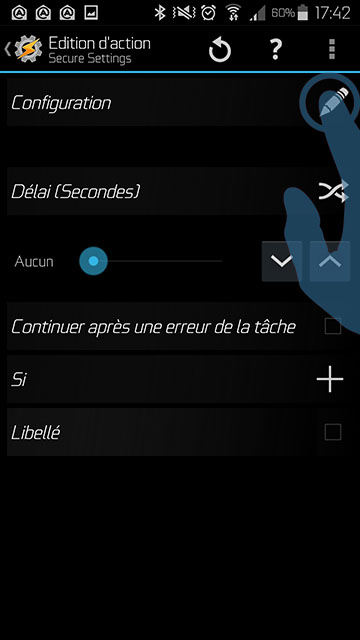Increase the delay with the up chevron
The height and width of the screenshot is (640, 360).
[330, 261]
